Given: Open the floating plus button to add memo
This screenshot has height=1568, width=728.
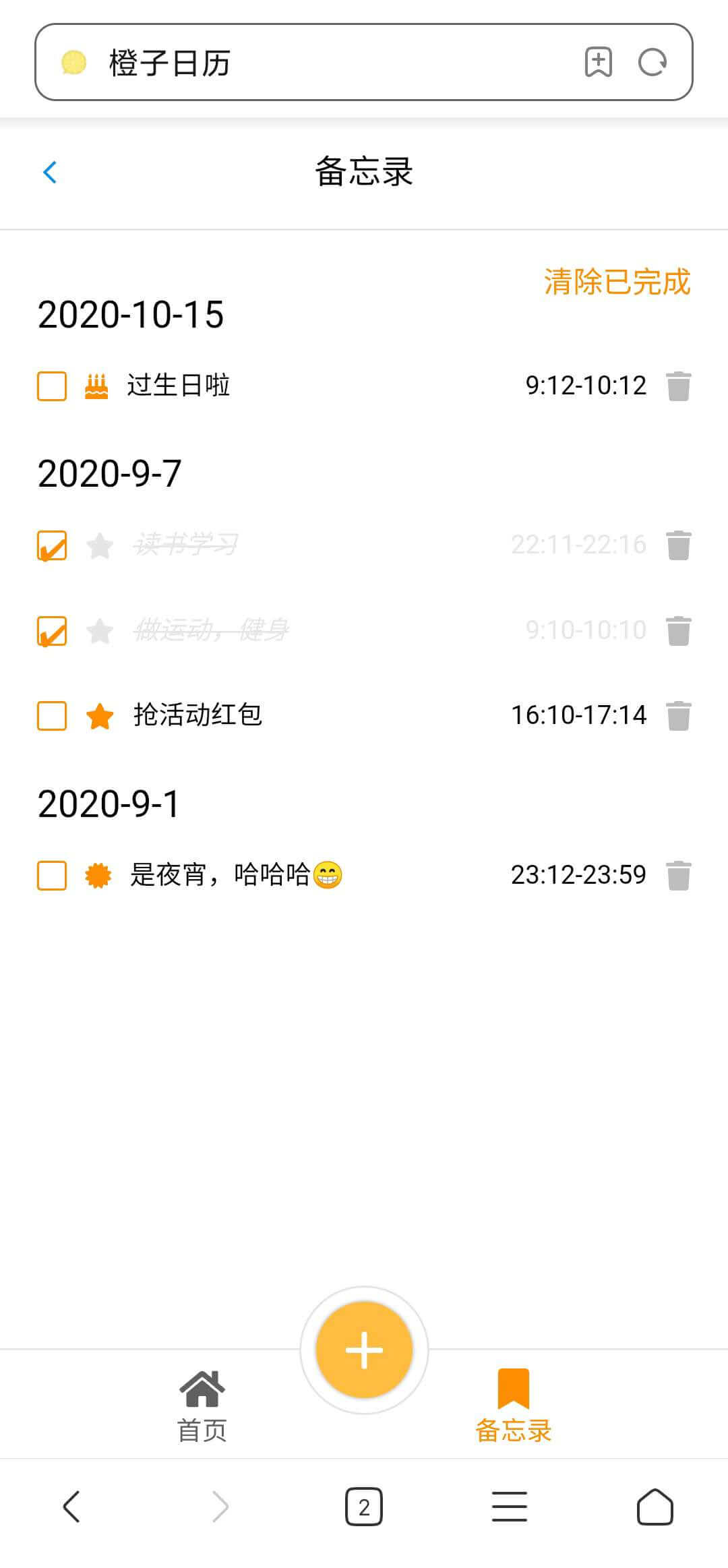Looking at the screenshot, I should pyautogui.click(x=364, y=1349).
